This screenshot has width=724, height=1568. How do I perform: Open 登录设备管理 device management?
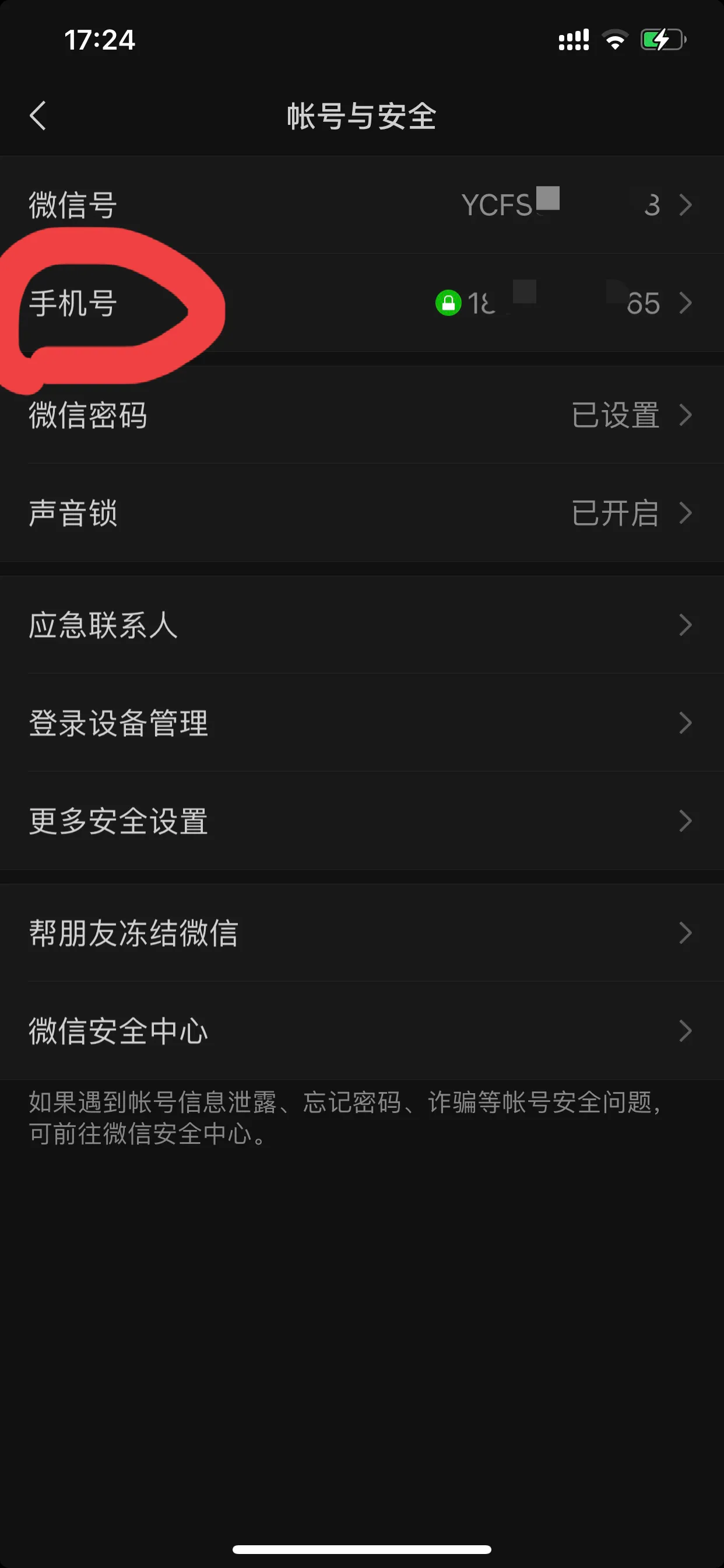[361, 723]
